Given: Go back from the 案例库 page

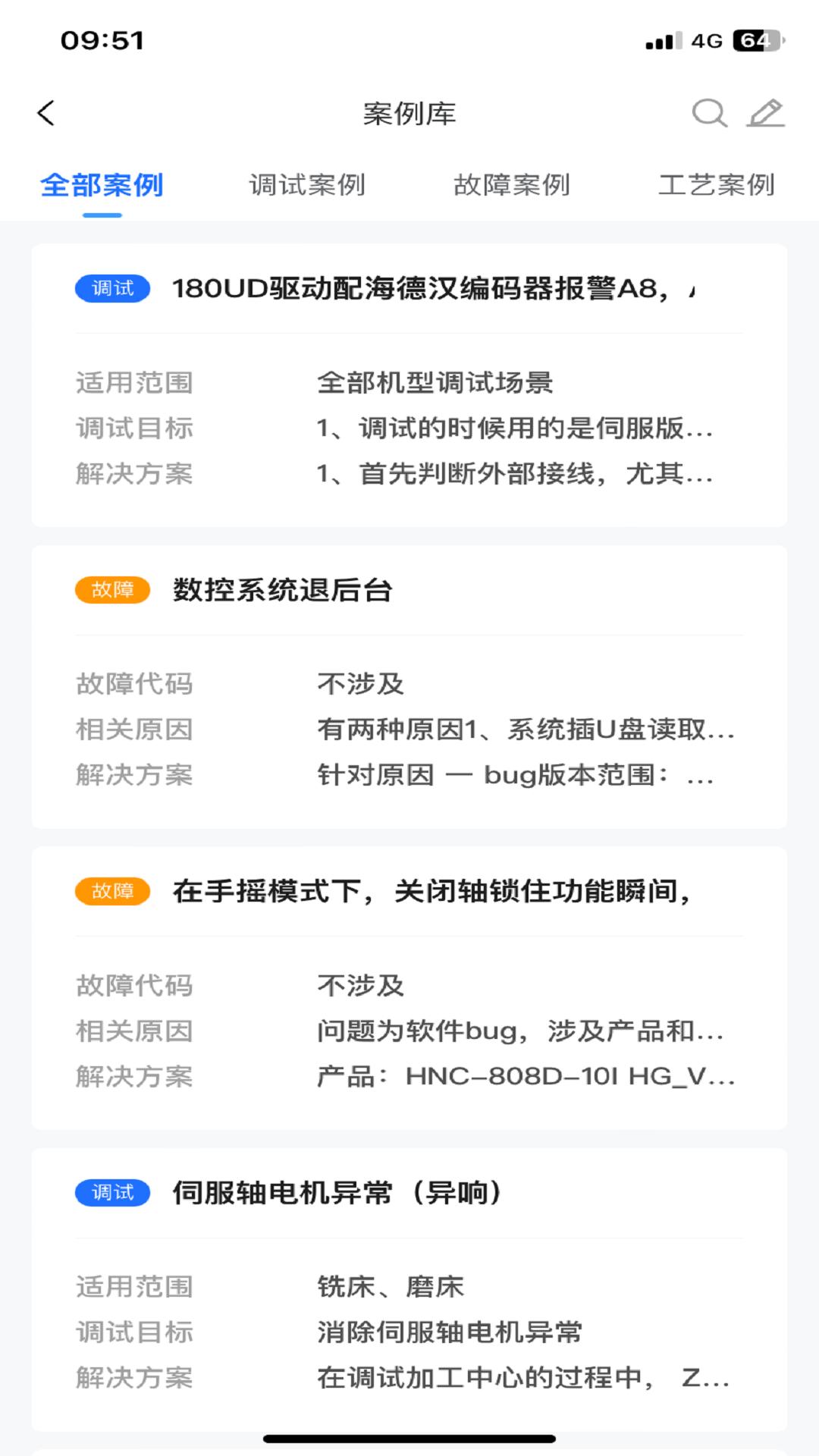Looking at the screenshot, I should pos(46,114).
